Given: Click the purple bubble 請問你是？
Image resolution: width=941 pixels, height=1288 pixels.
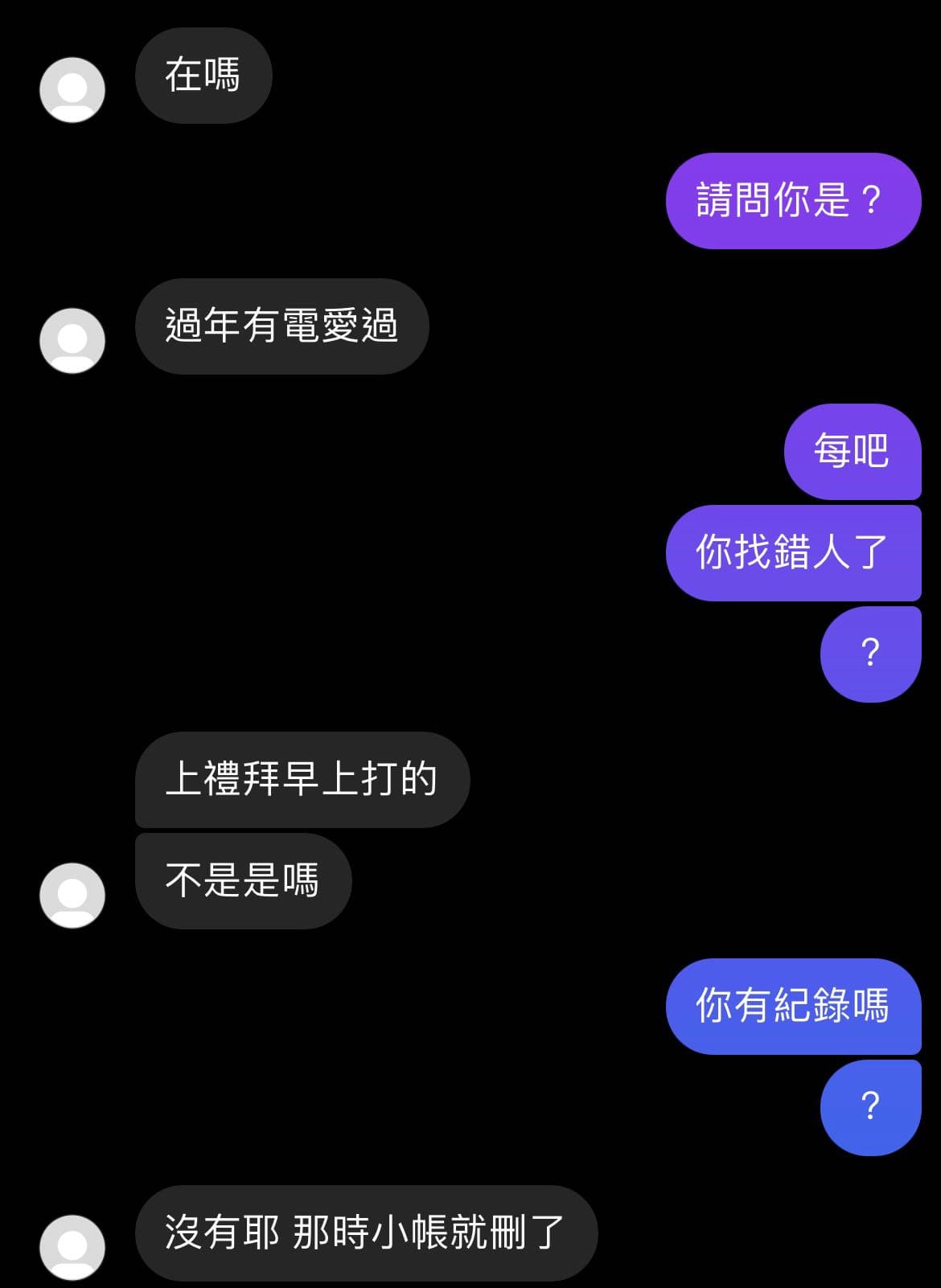Looking at the screenshot, I should tap(791, 200).
